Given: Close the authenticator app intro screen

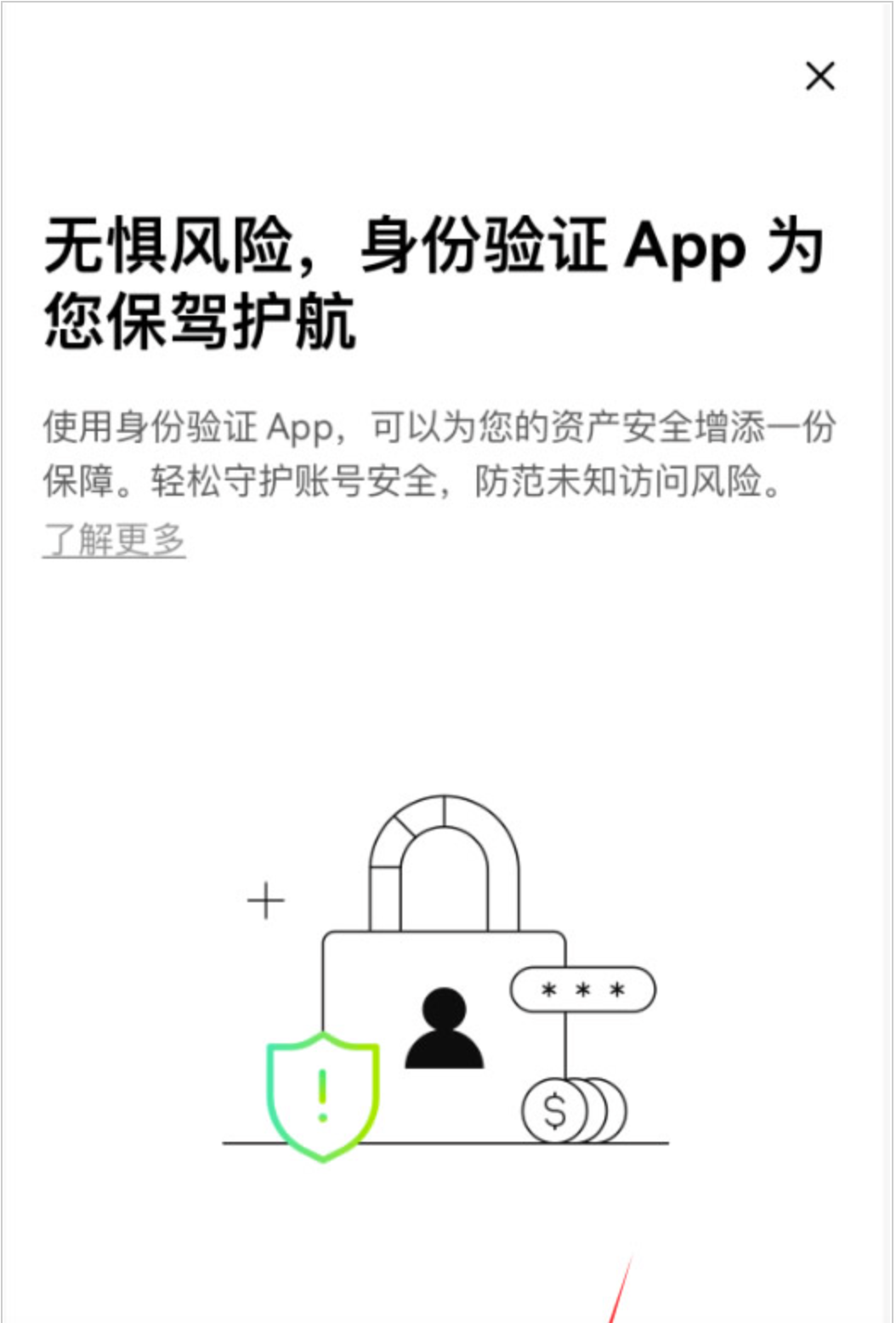Looking at the screenshot, I should 819,77.
